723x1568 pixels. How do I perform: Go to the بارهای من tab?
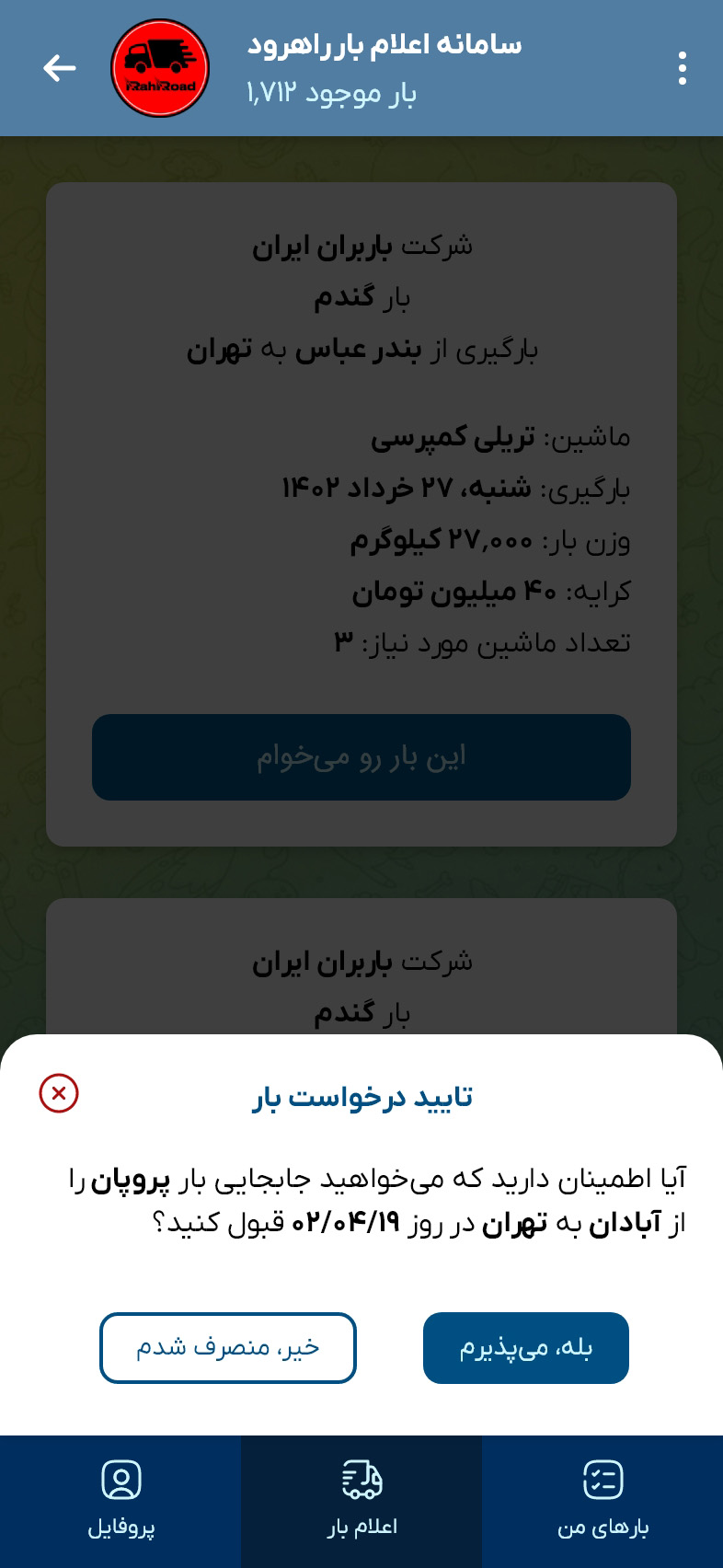pos(602,1501)
